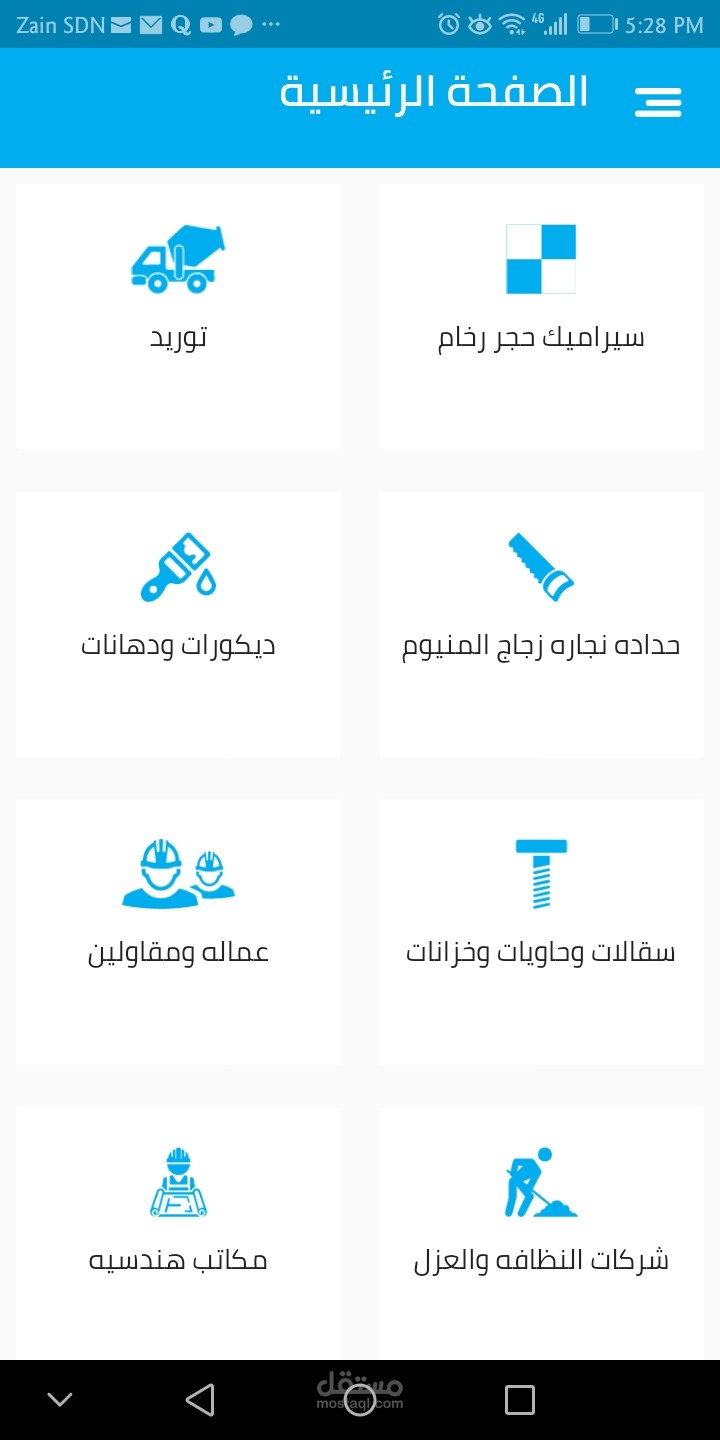The height and width of the screenshot is (1440, 720).
Task: Open the توريد category card
Action: [178, 316]
